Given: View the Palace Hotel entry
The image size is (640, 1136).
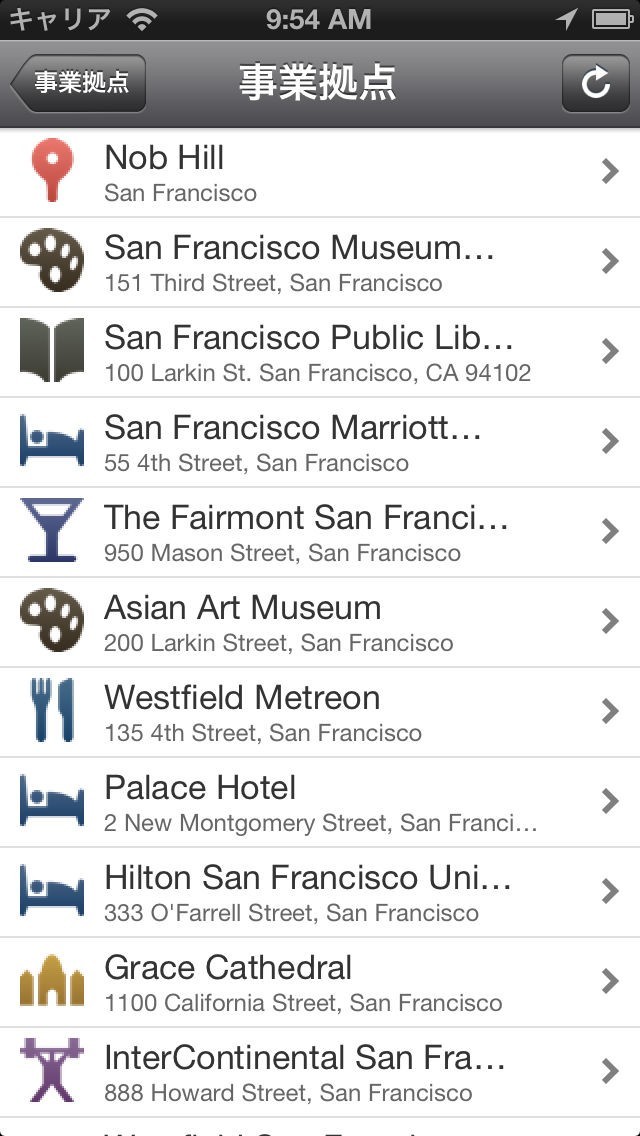Looking at the screenshot, I should tap(320, 803).
